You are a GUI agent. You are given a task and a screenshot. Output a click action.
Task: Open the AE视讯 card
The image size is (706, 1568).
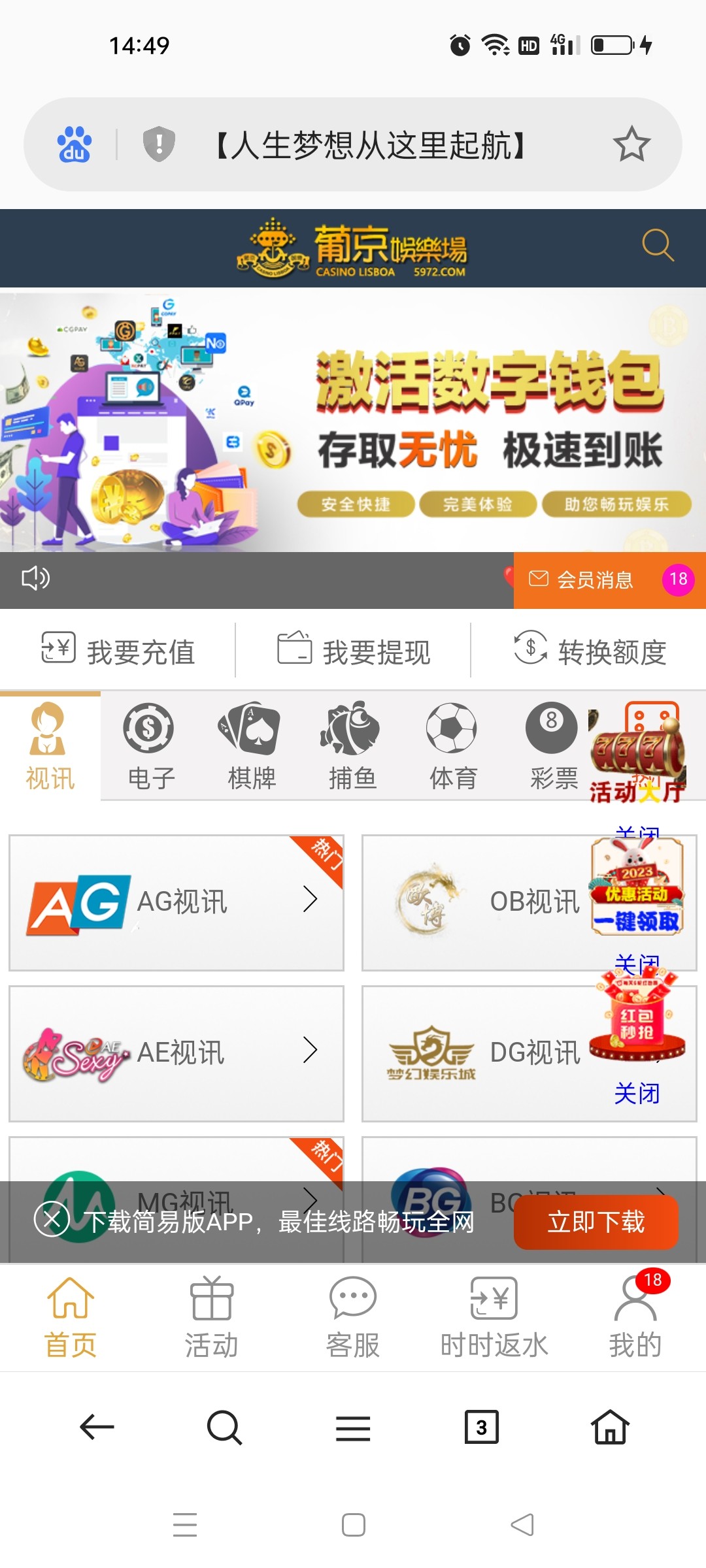pos(176,1053)
